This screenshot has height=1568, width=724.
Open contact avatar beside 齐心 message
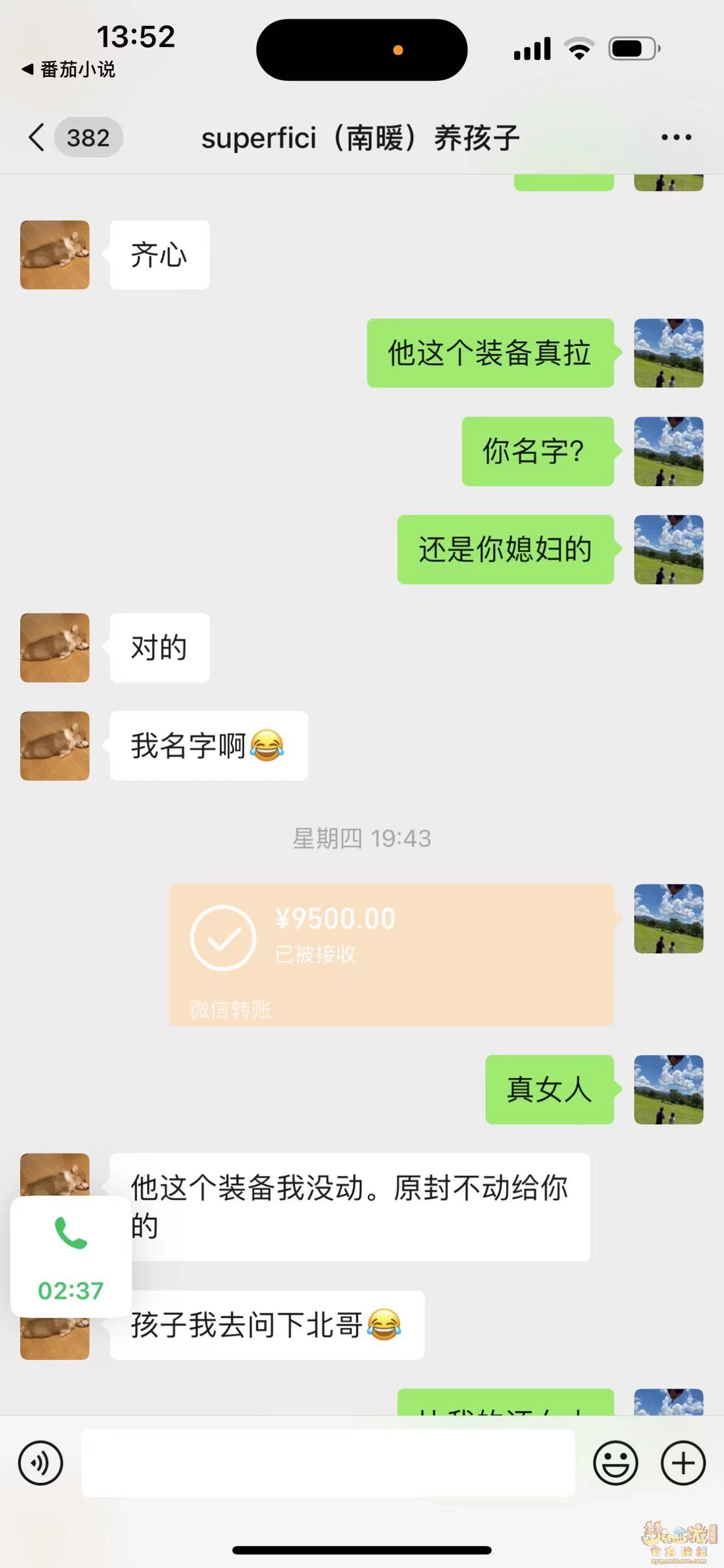pyautogui.click(x=55, y=254)
